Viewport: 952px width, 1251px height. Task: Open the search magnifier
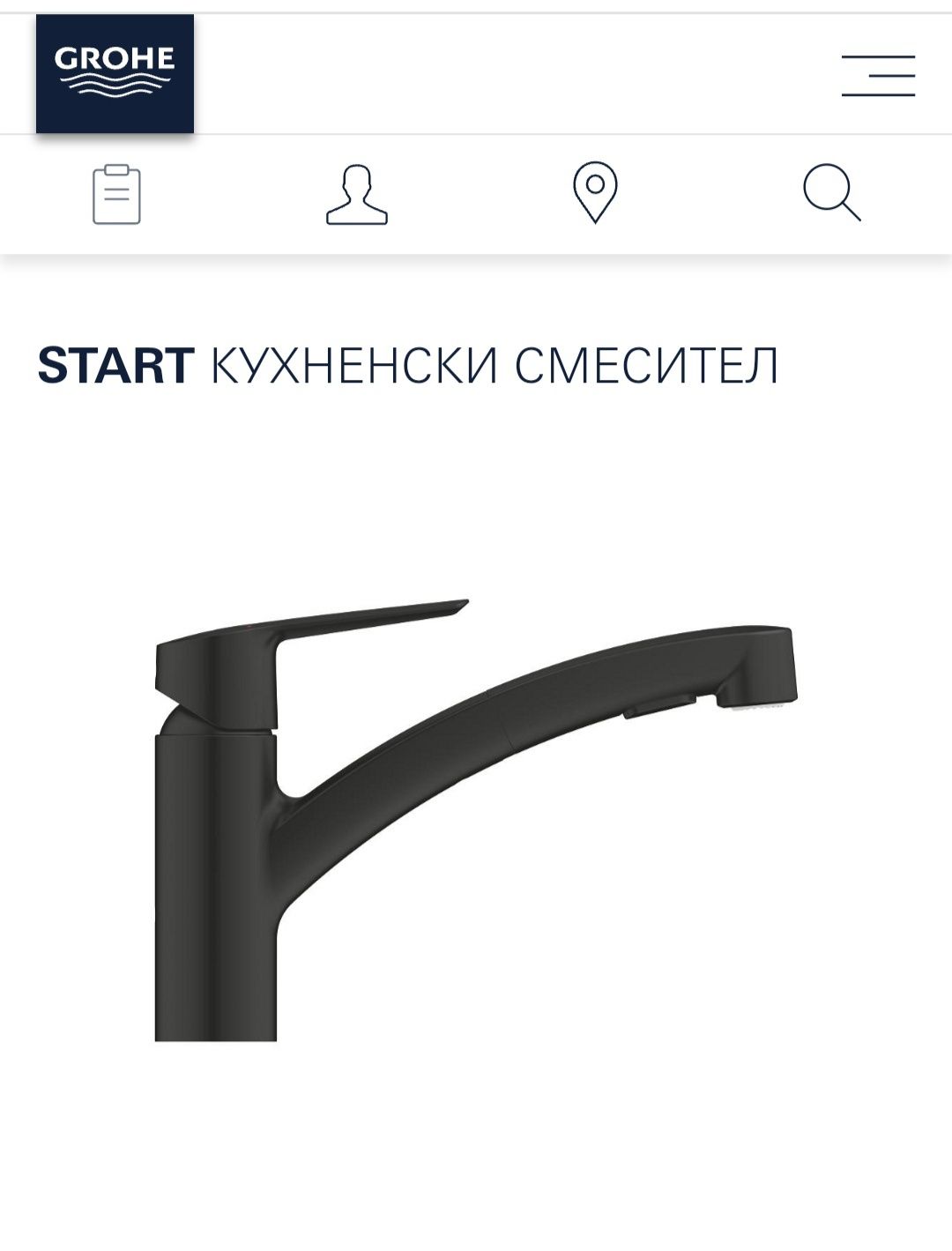(831, 193)
